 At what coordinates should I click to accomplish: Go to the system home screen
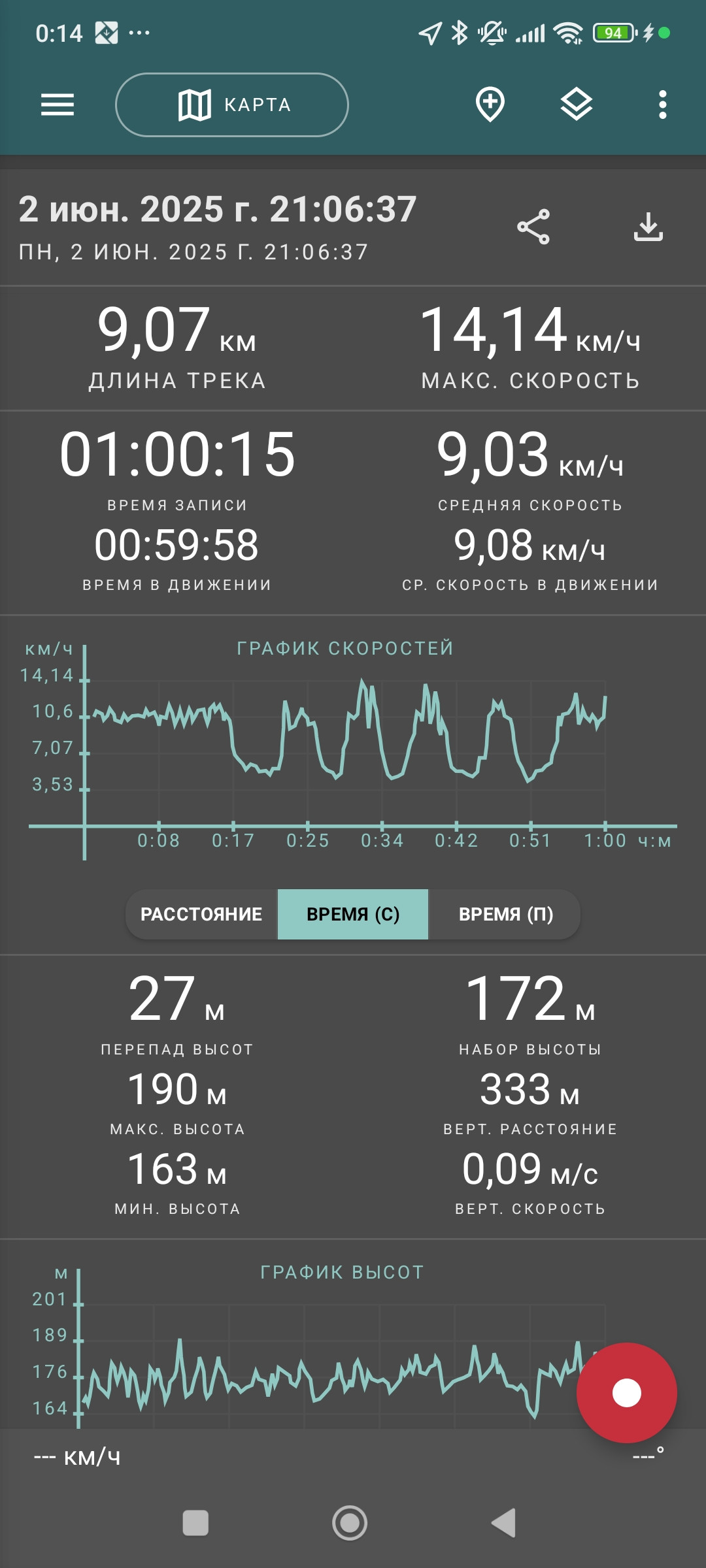coord(350,1523)
